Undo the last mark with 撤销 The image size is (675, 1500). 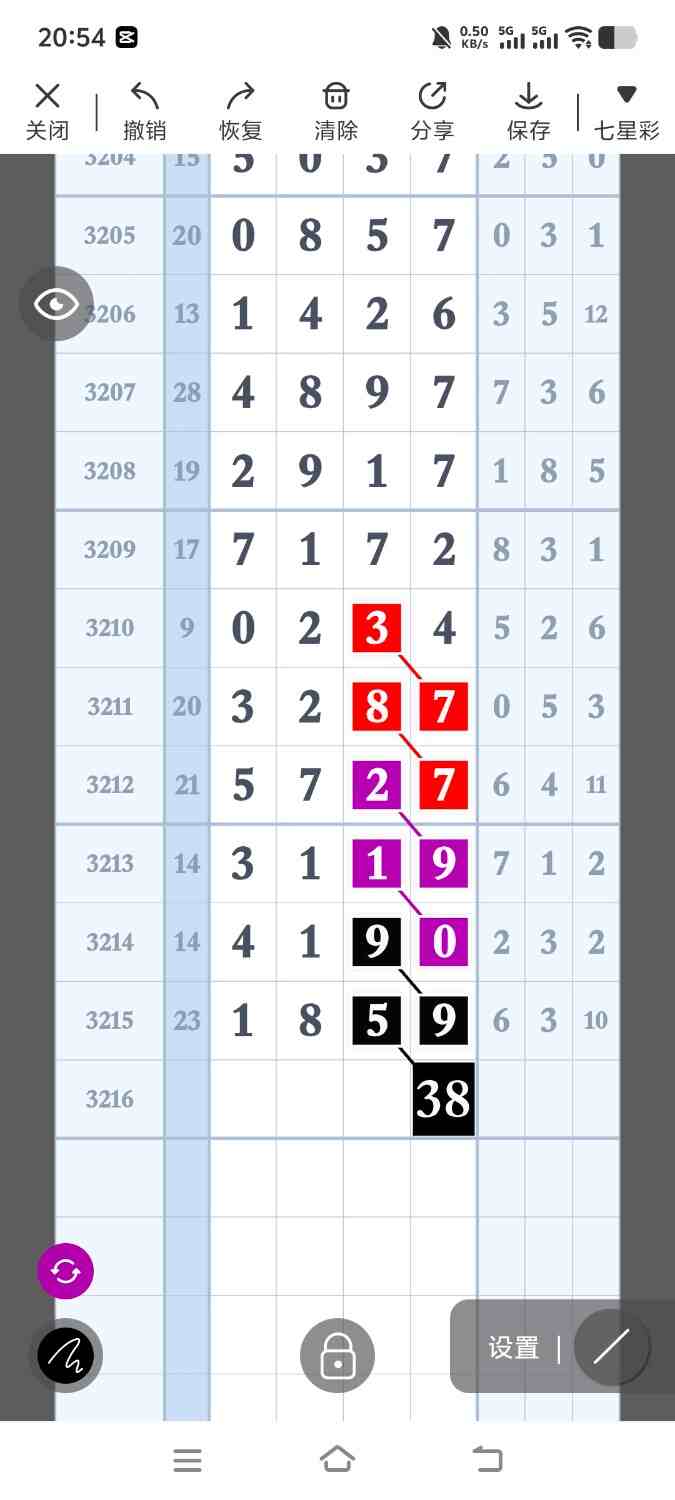click(144, 111)
